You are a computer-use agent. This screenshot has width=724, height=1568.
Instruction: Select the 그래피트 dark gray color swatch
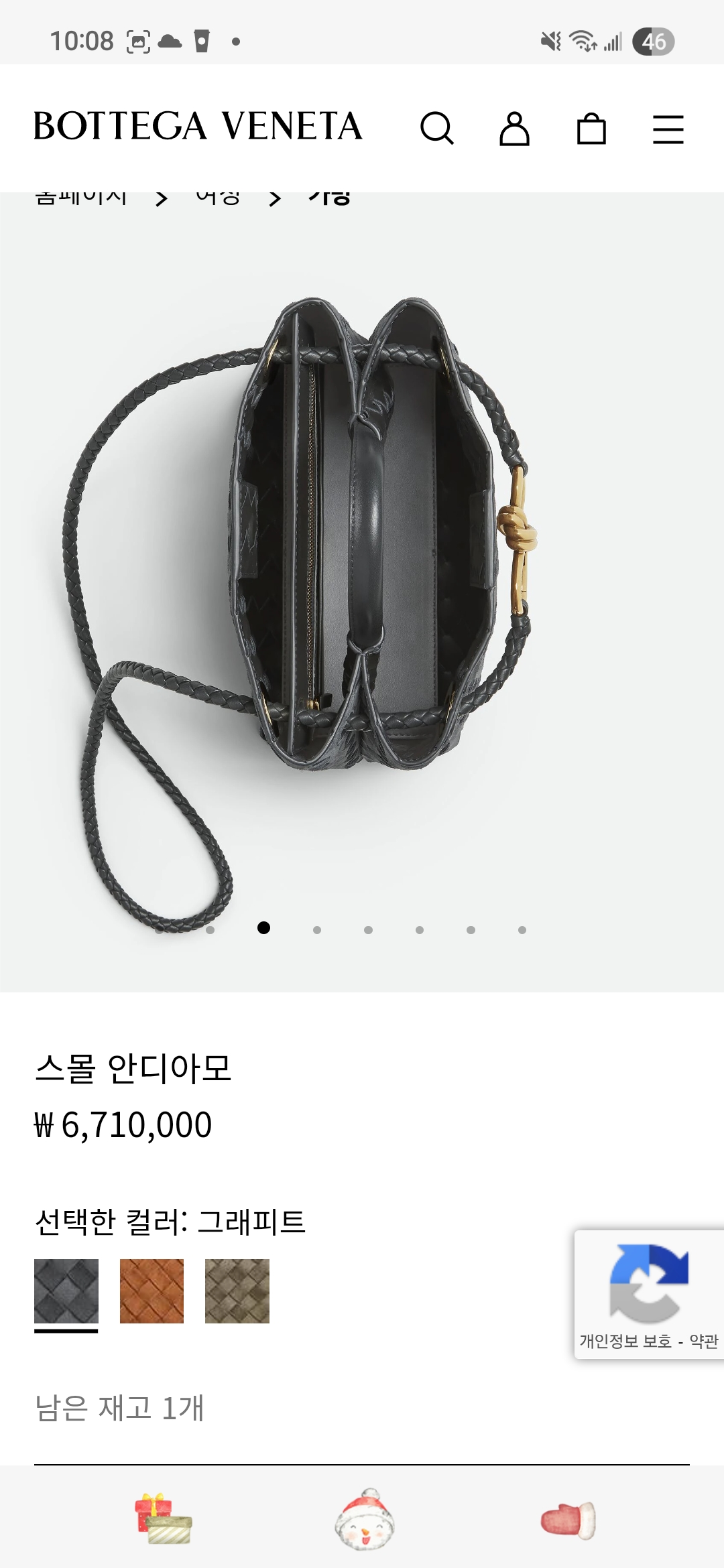66,1291
